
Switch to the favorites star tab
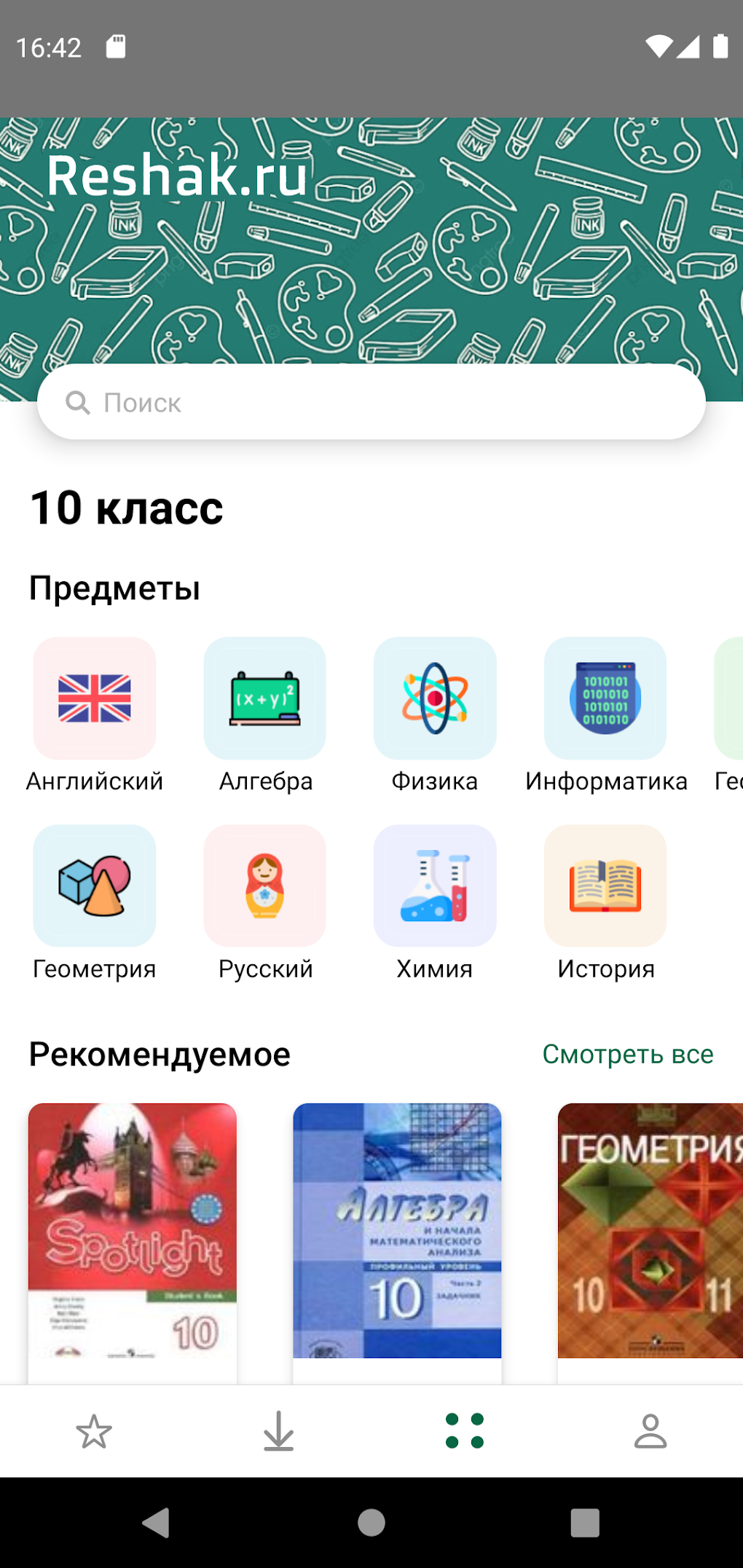pos(94,1431)
